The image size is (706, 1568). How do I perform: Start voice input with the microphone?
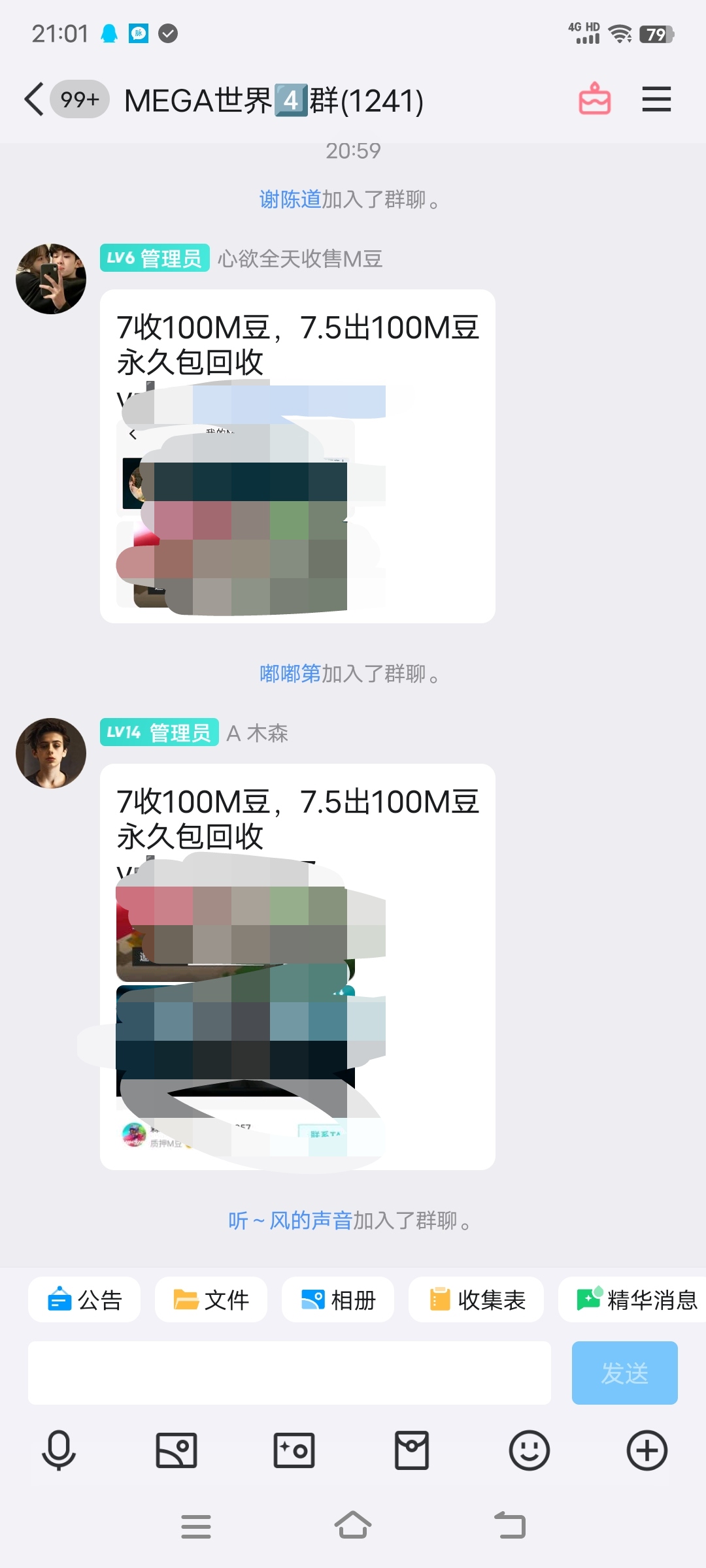click(59, 1450)
